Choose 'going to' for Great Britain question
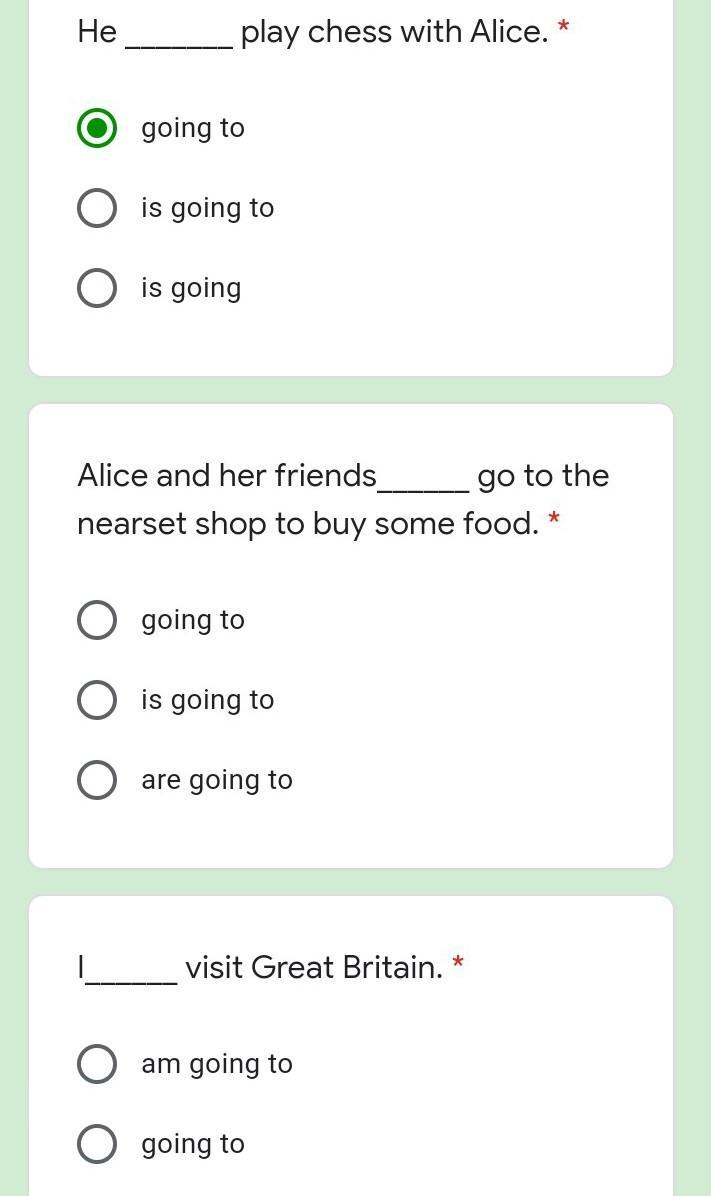 pos(97,1144)
